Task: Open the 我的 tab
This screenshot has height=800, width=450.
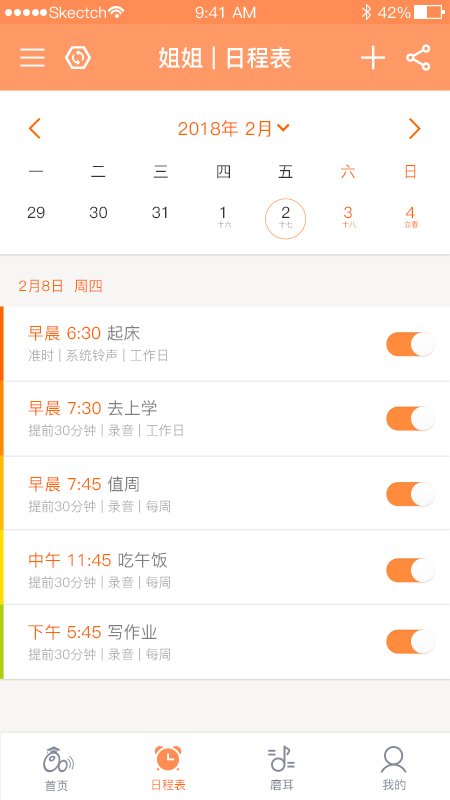Action: point(394,768)
